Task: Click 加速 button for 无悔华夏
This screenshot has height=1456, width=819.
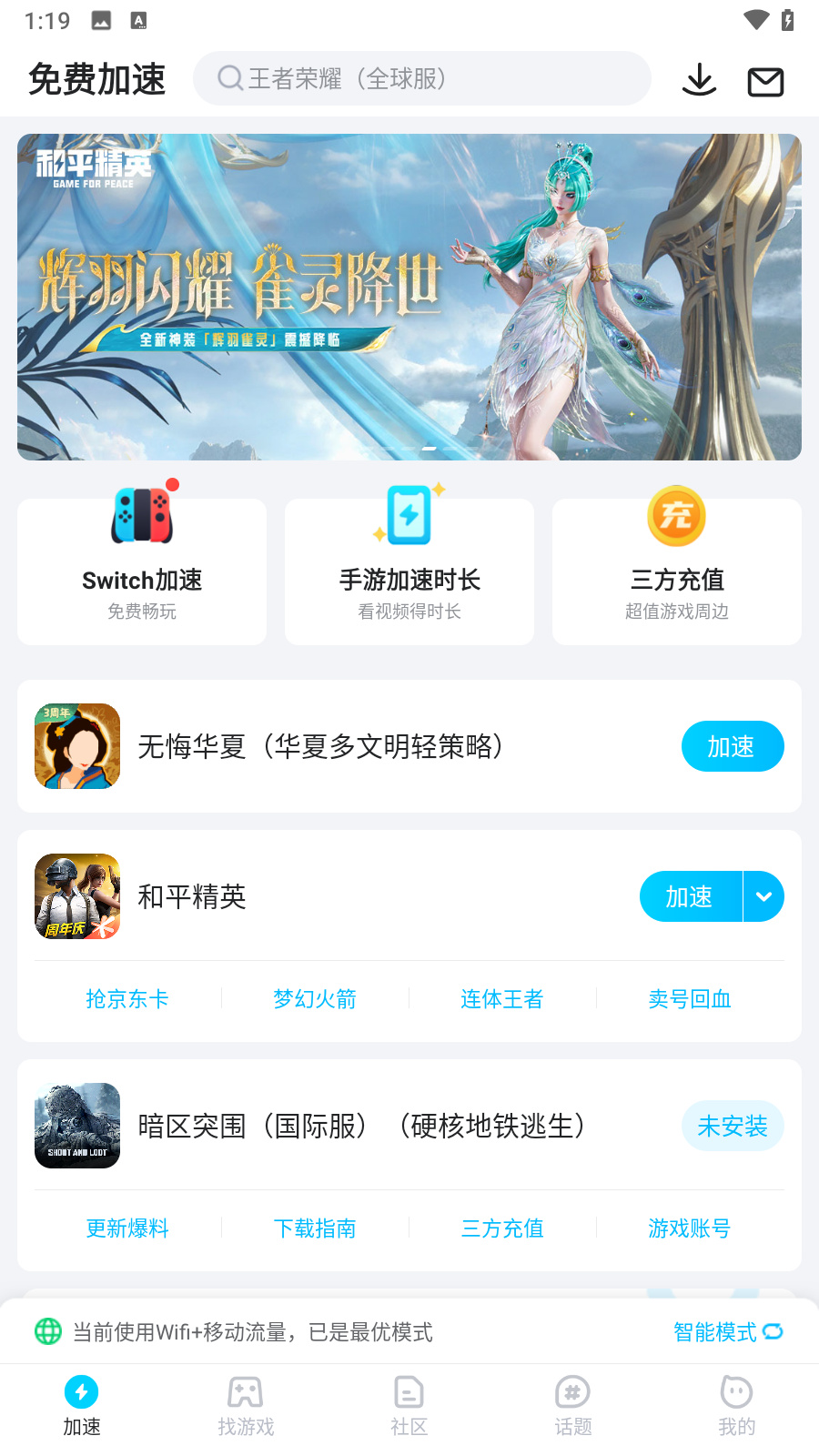Action: point(733,746)
